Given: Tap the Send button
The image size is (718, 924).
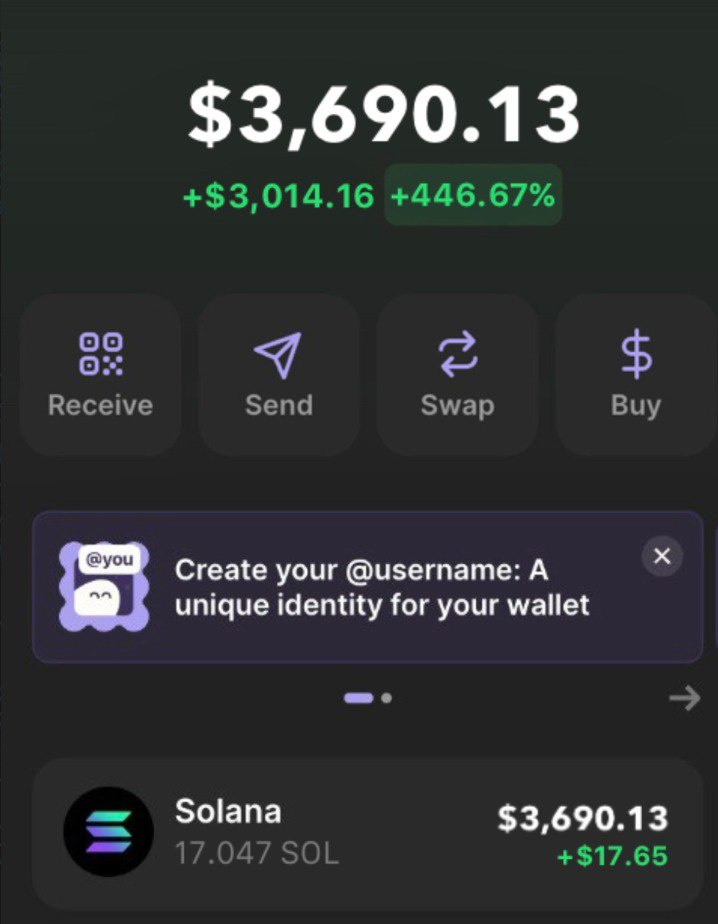Looking at the screenshot, I should (x=279, y=375).
